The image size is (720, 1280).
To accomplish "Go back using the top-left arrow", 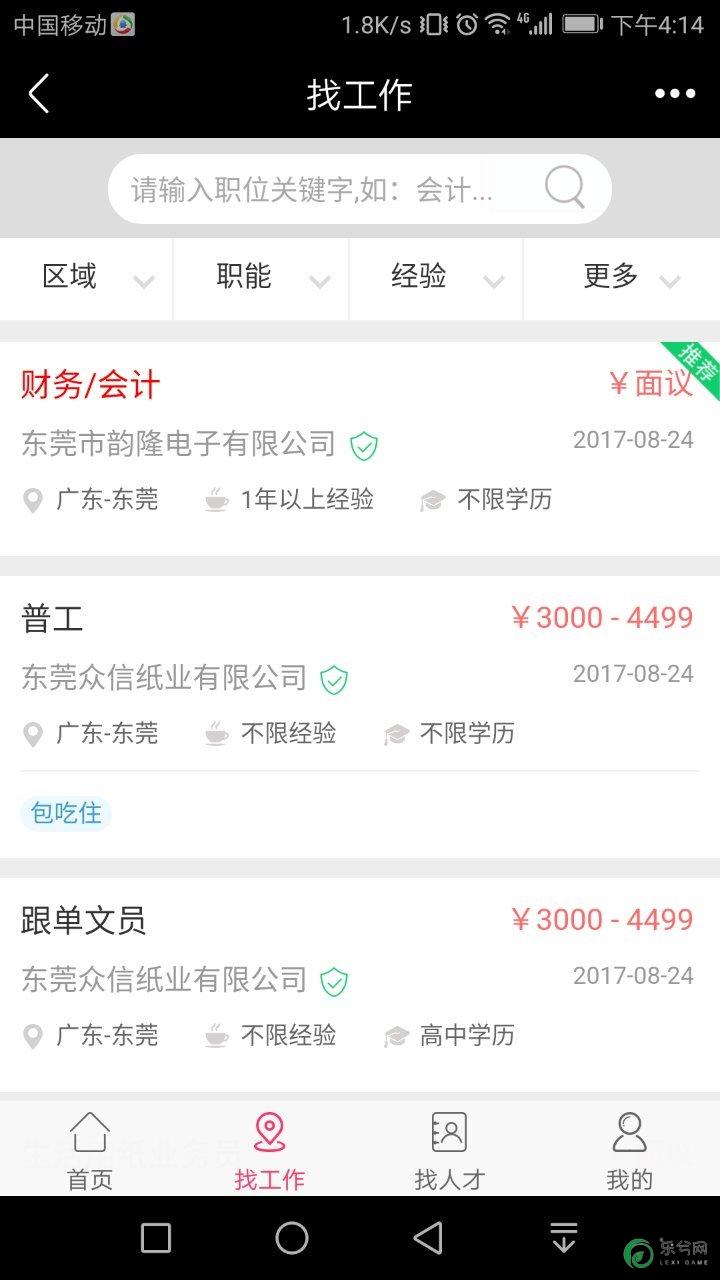I will [x=38, y=95].
